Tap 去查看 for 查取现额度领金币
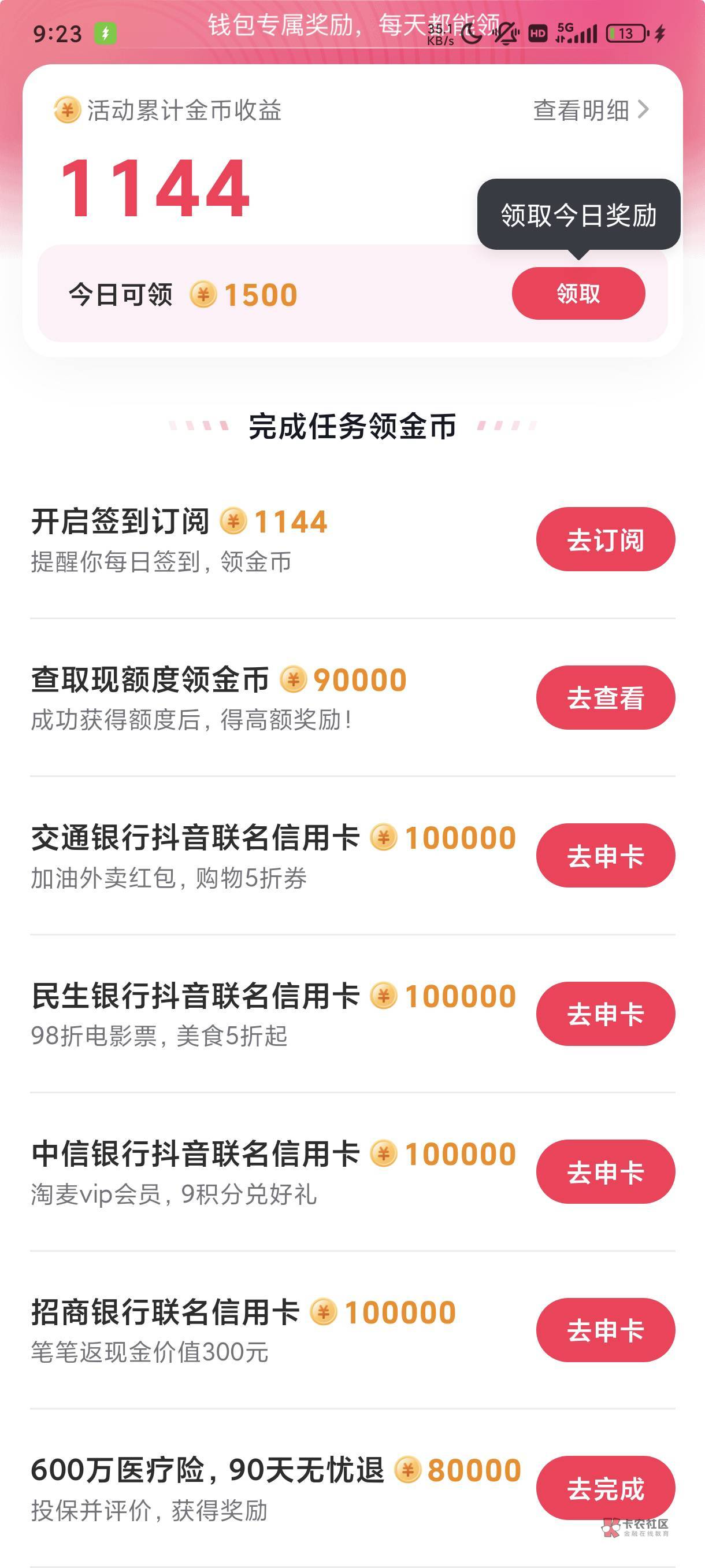 [x=605, y=698]
